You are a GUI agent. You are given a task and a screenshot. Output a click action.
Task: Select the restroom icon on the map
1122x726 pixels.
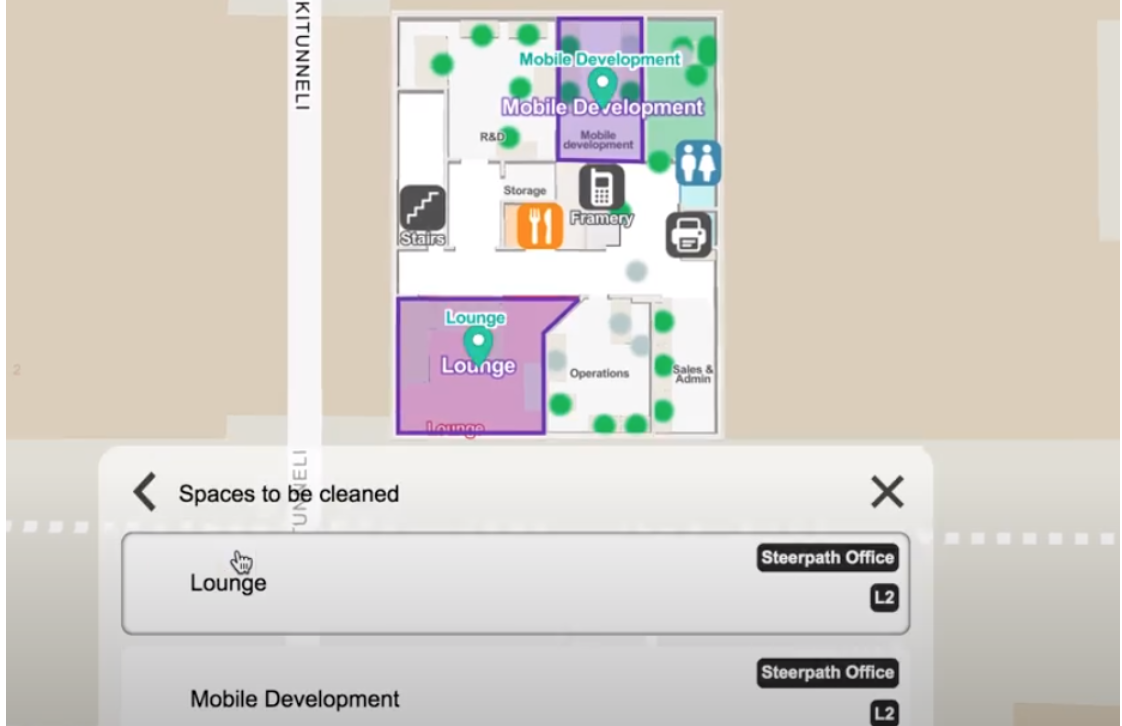(697, 162)
